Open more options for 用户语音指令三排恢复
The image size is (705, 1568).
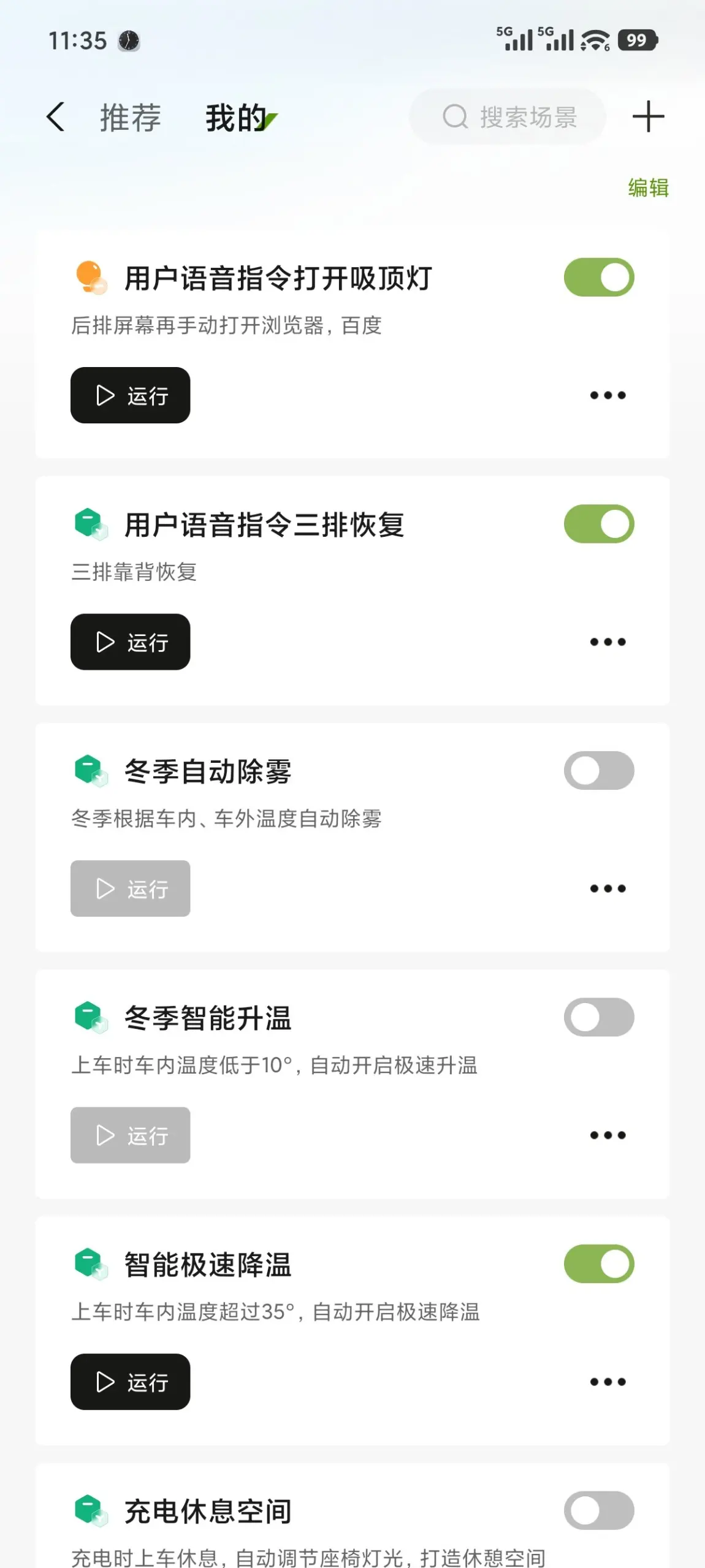[608, 642]
